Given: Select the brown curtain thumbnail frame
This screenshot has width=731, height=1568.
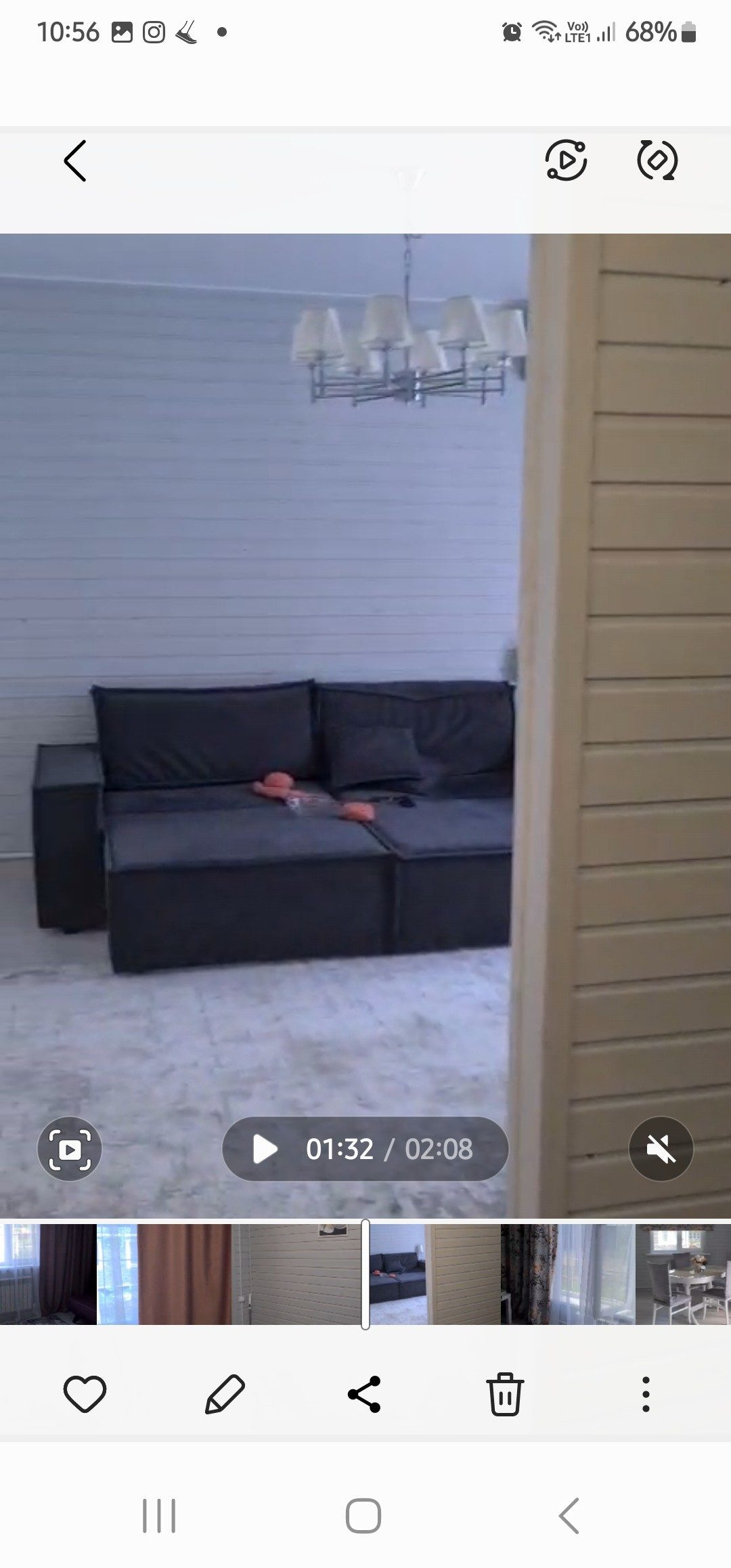Looking at the screenshot, I should click(185, 1274).
